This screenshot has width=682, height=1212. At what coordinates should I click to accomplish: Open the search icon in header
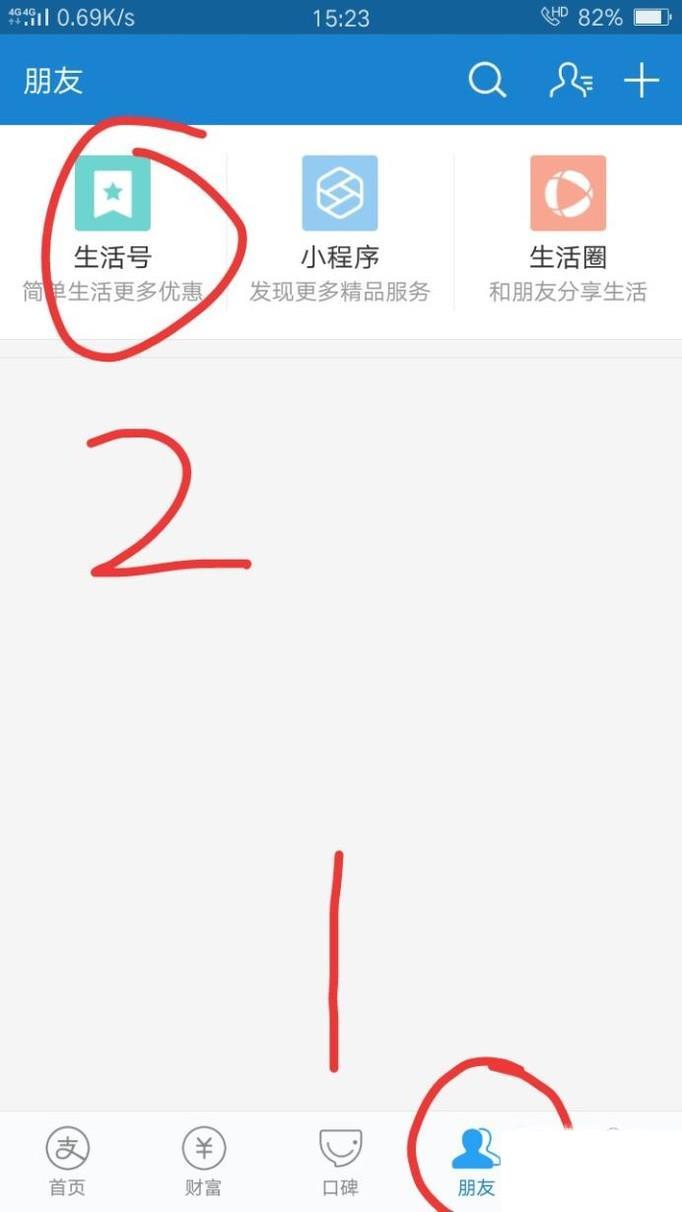tap(487, 80)
